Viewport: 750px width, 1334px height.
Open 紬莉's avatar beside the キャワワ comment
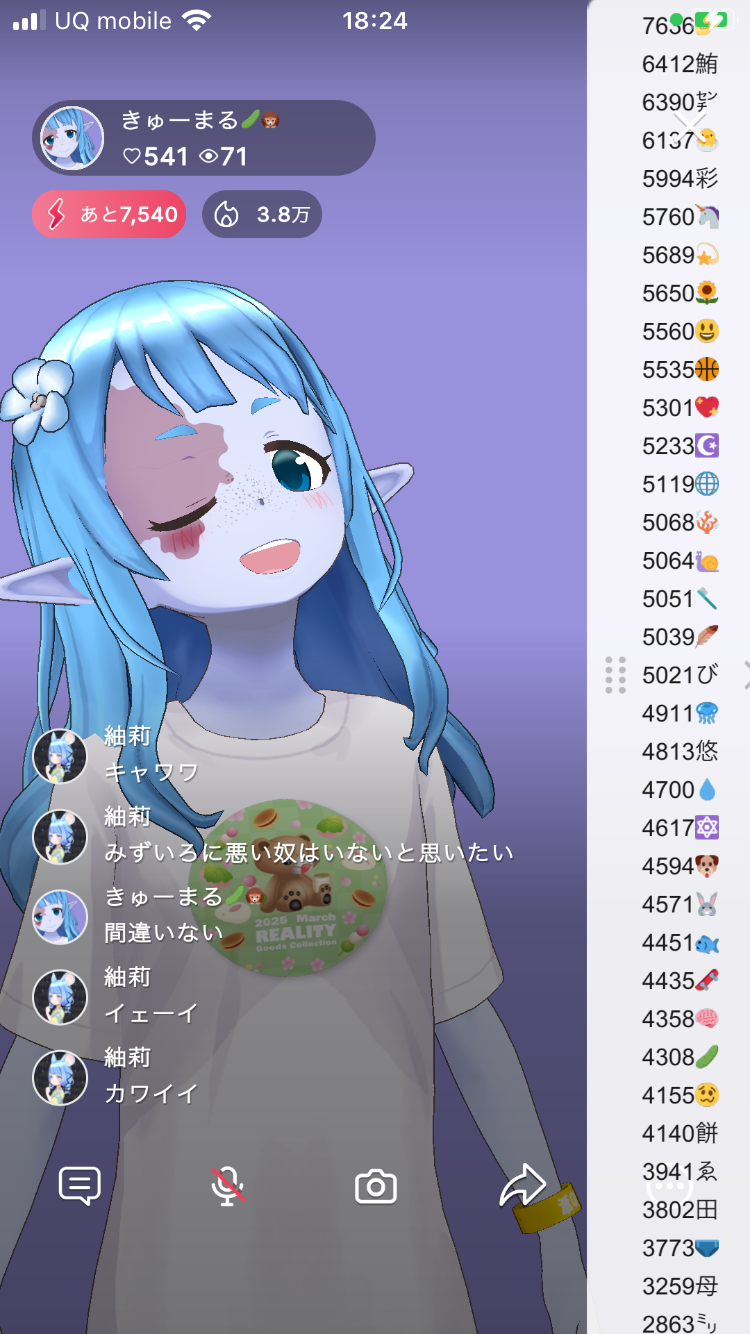point(61,756)
